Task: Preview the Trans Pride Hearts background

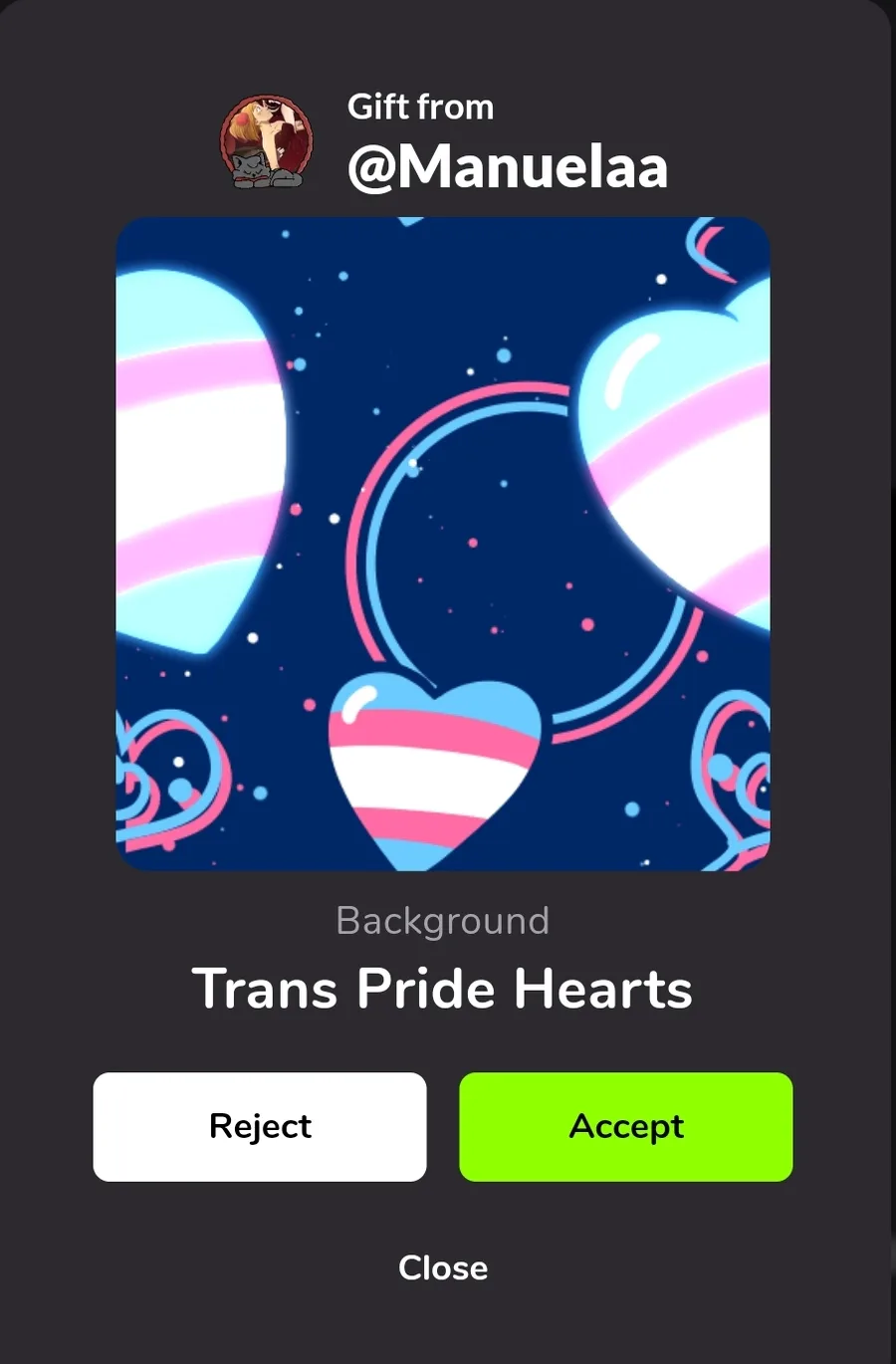Action: tap(443, 544)
